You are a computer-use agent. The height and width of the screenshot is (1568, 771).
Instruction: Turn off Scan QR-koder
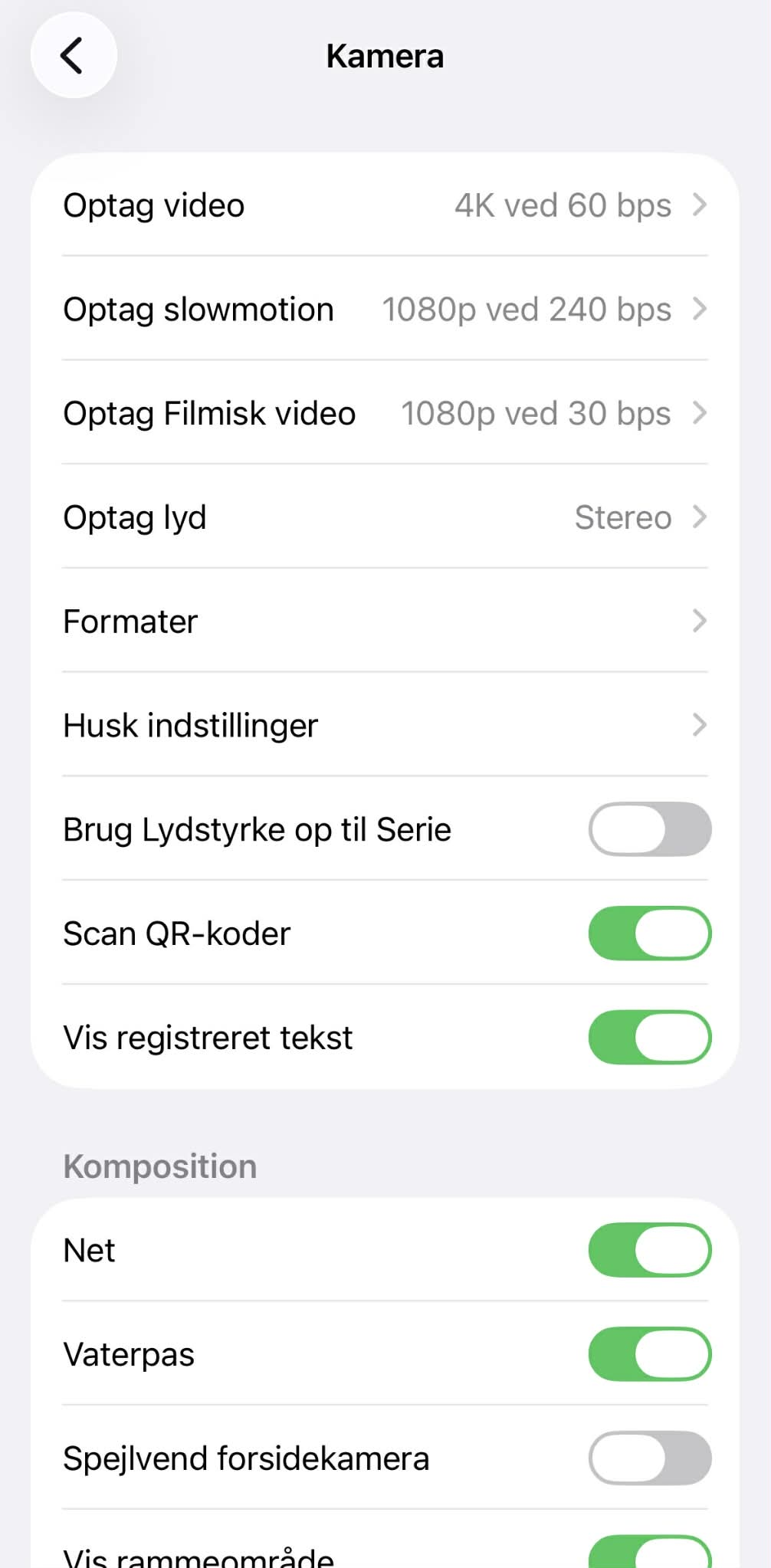[649, 933]
